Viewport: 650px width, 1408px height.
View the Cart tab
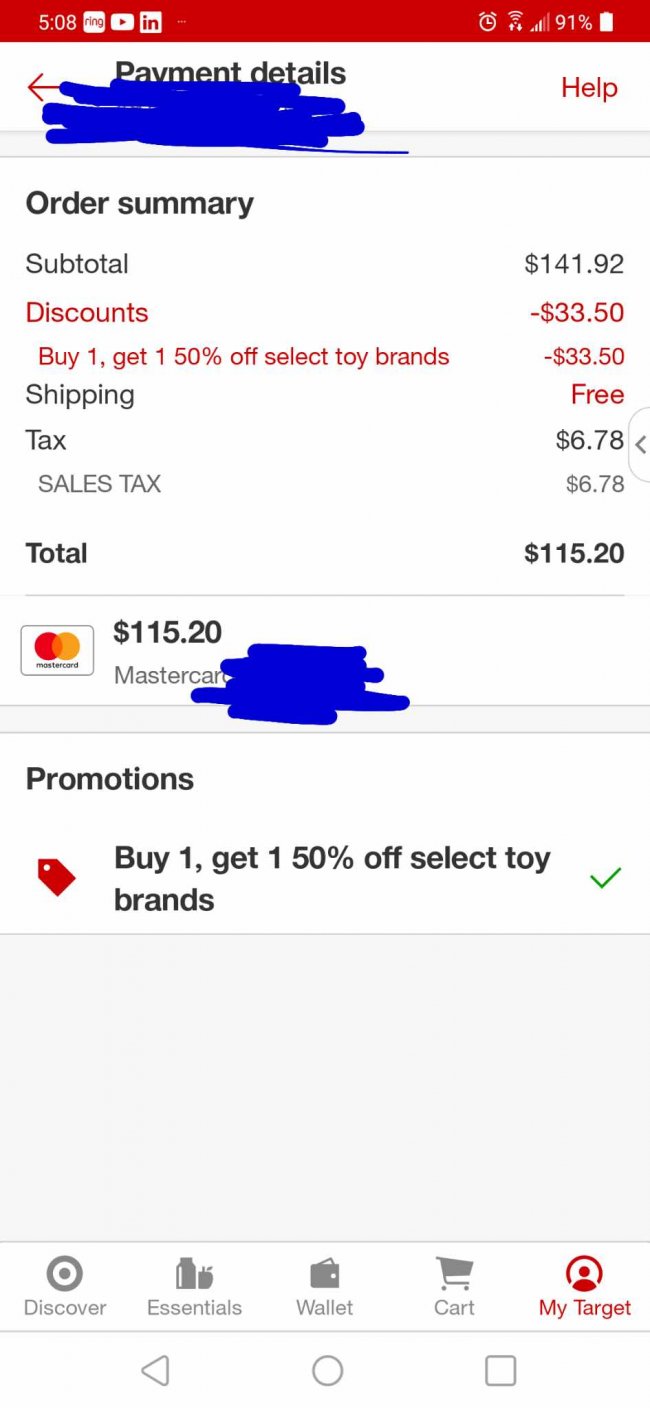coord(454,1287)
